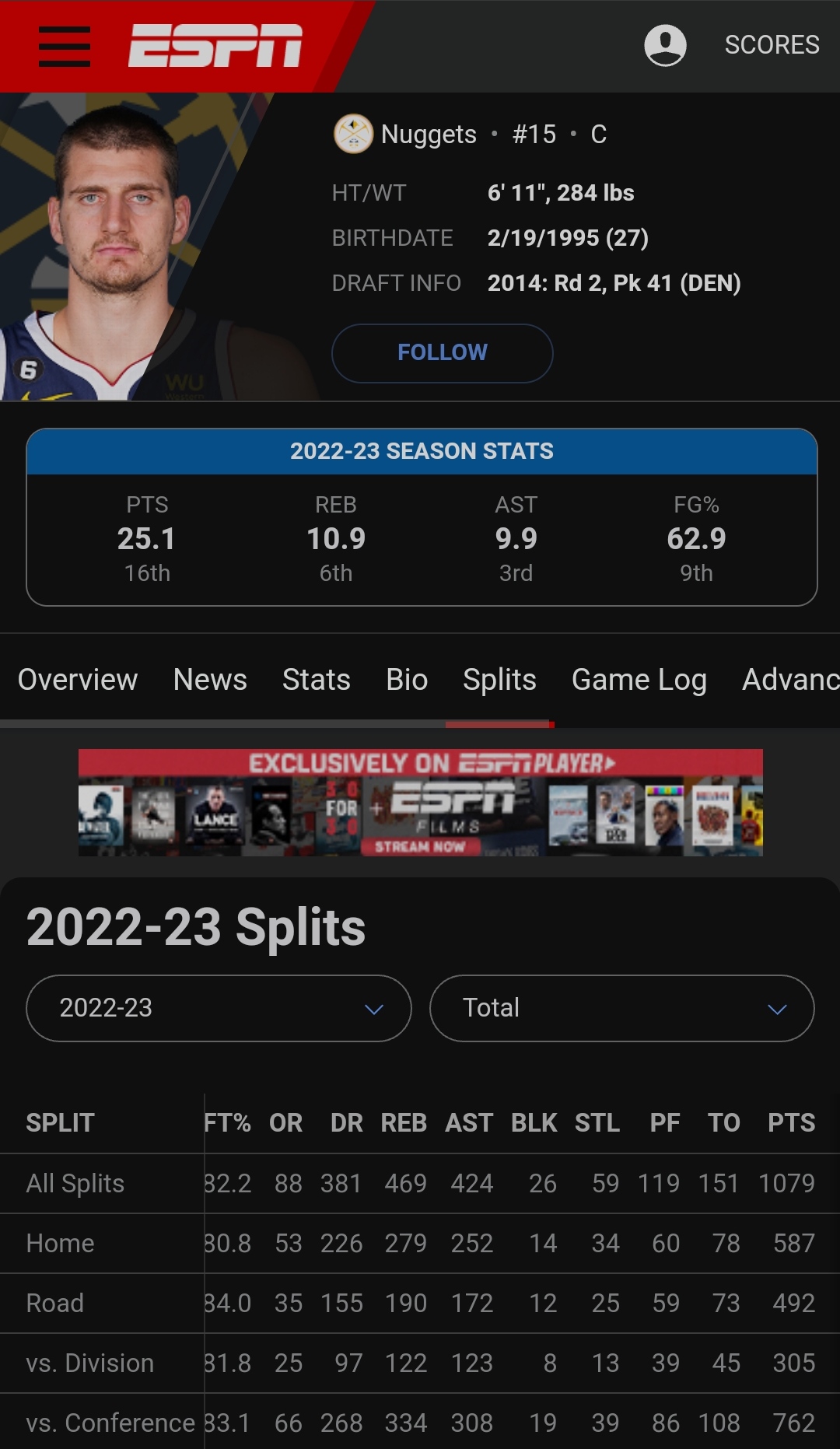Switch to the News tab
The height and width of the screenshot is (1449, 840).
(210, 680)
